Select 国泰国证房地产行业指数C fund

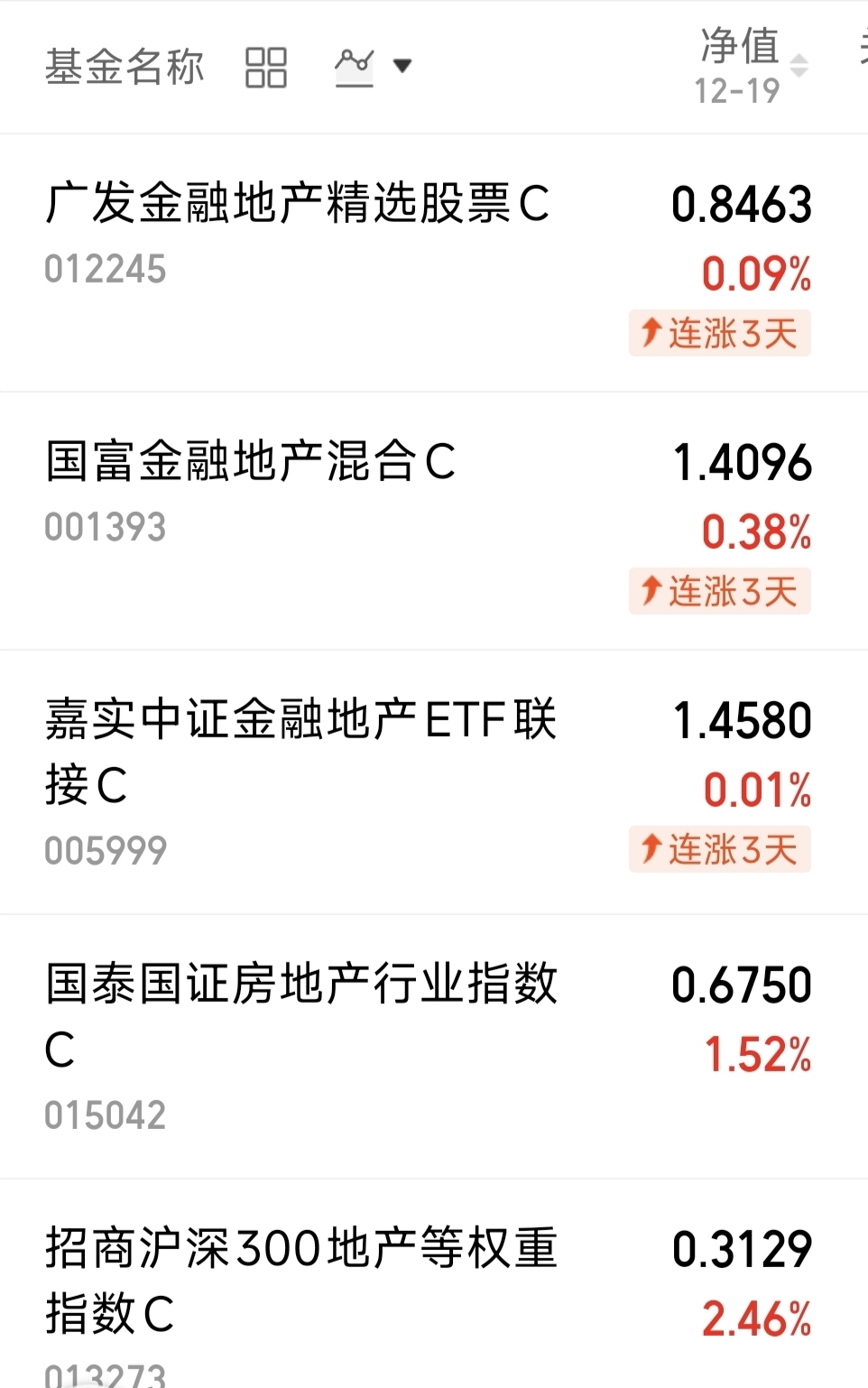[300, 1014]
